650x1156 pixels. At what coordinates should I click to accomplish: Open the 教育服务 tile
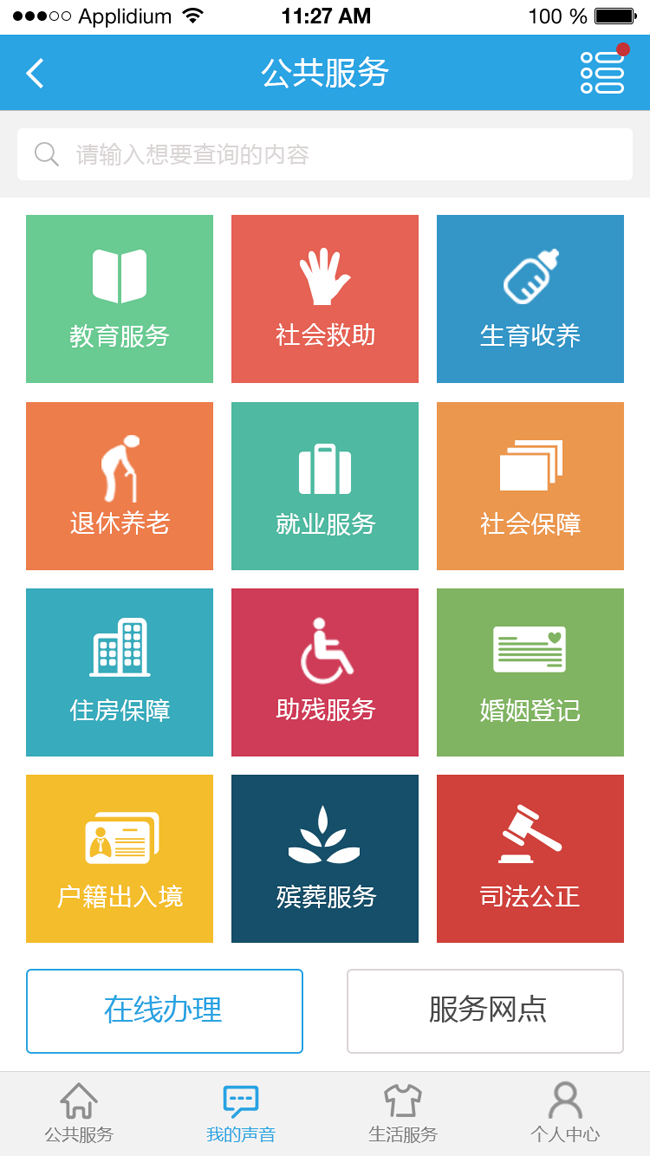(x=119, y=299)
